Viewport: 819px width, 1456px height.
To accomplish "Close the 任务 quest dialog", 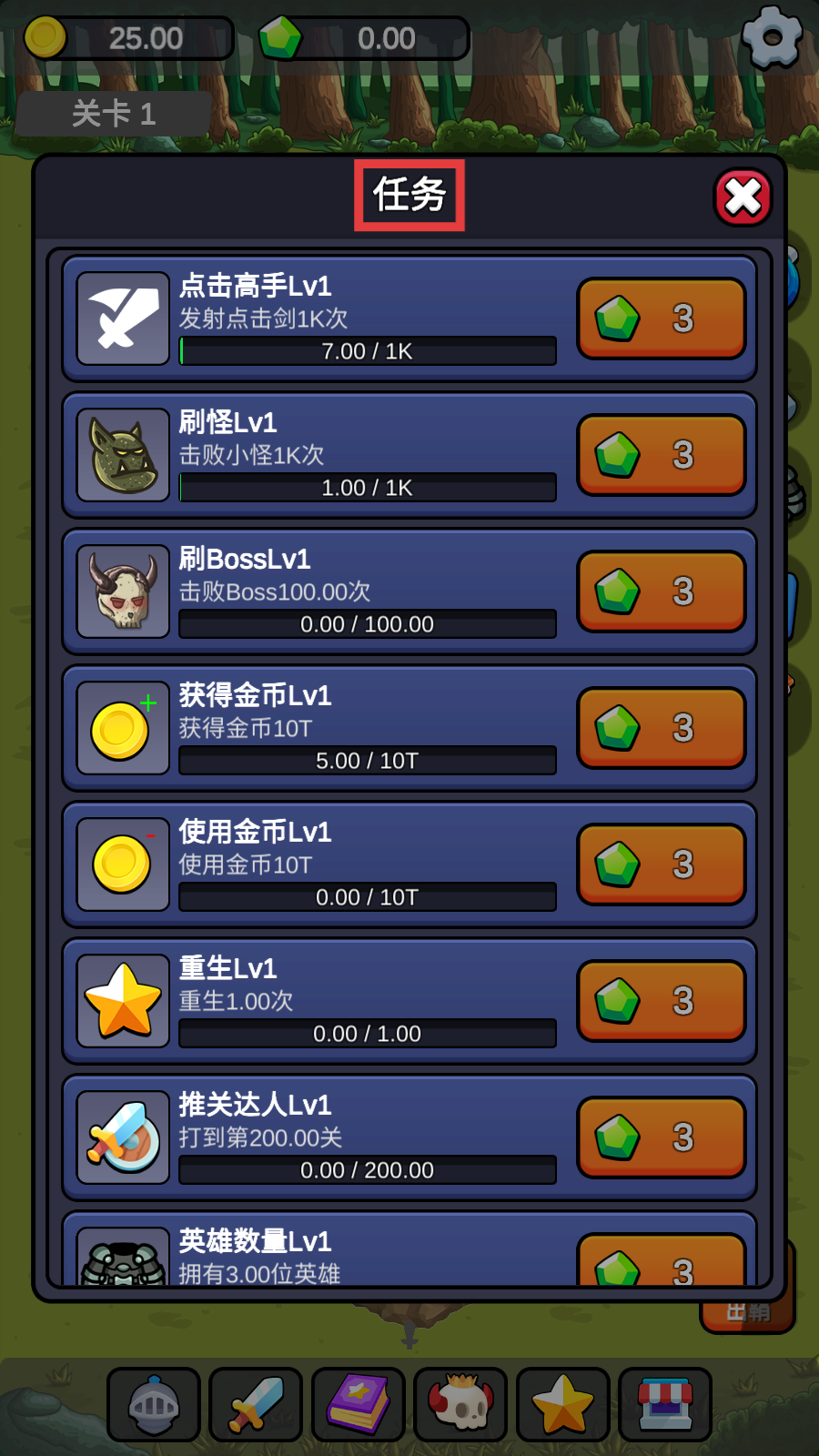I will pos(743,197).
